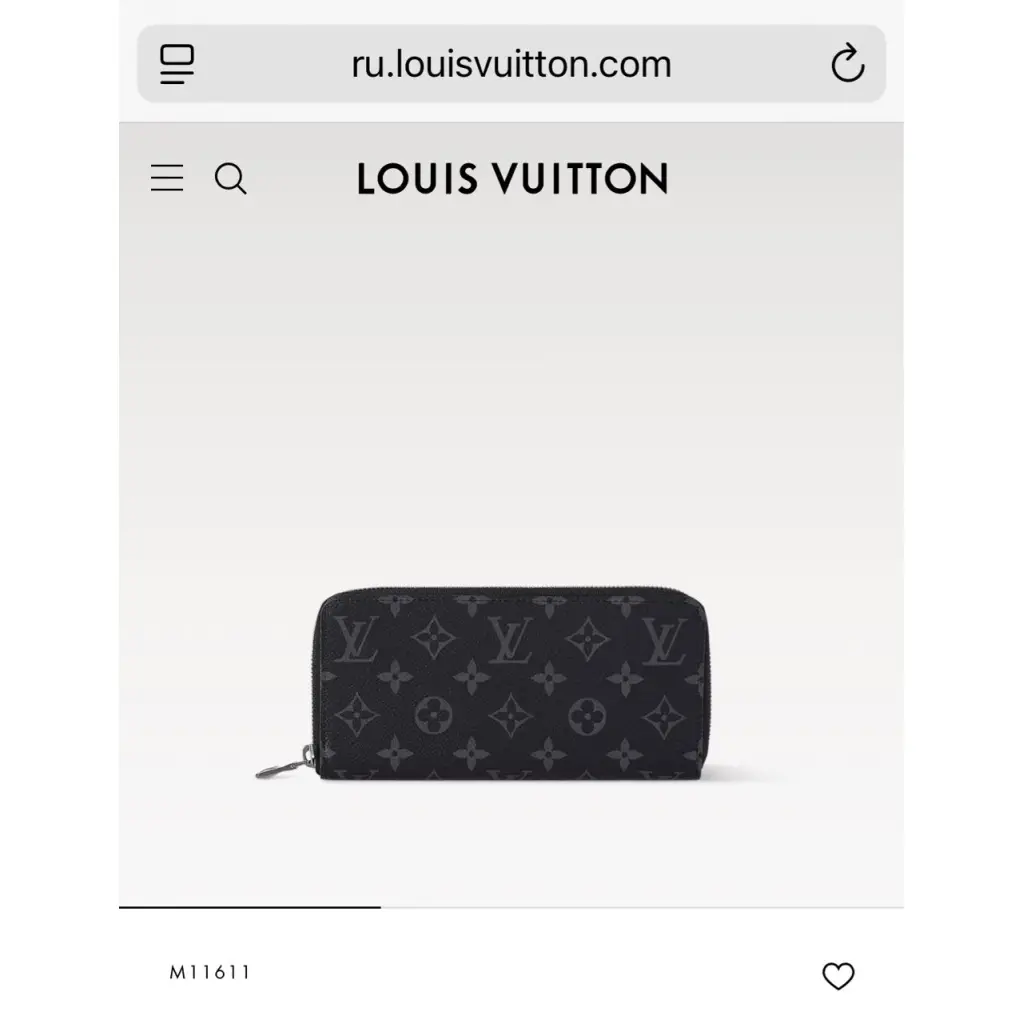The image size is (1024, 1024).
Task: Reload the Louis Vuitton page
Action: (847, 64)
